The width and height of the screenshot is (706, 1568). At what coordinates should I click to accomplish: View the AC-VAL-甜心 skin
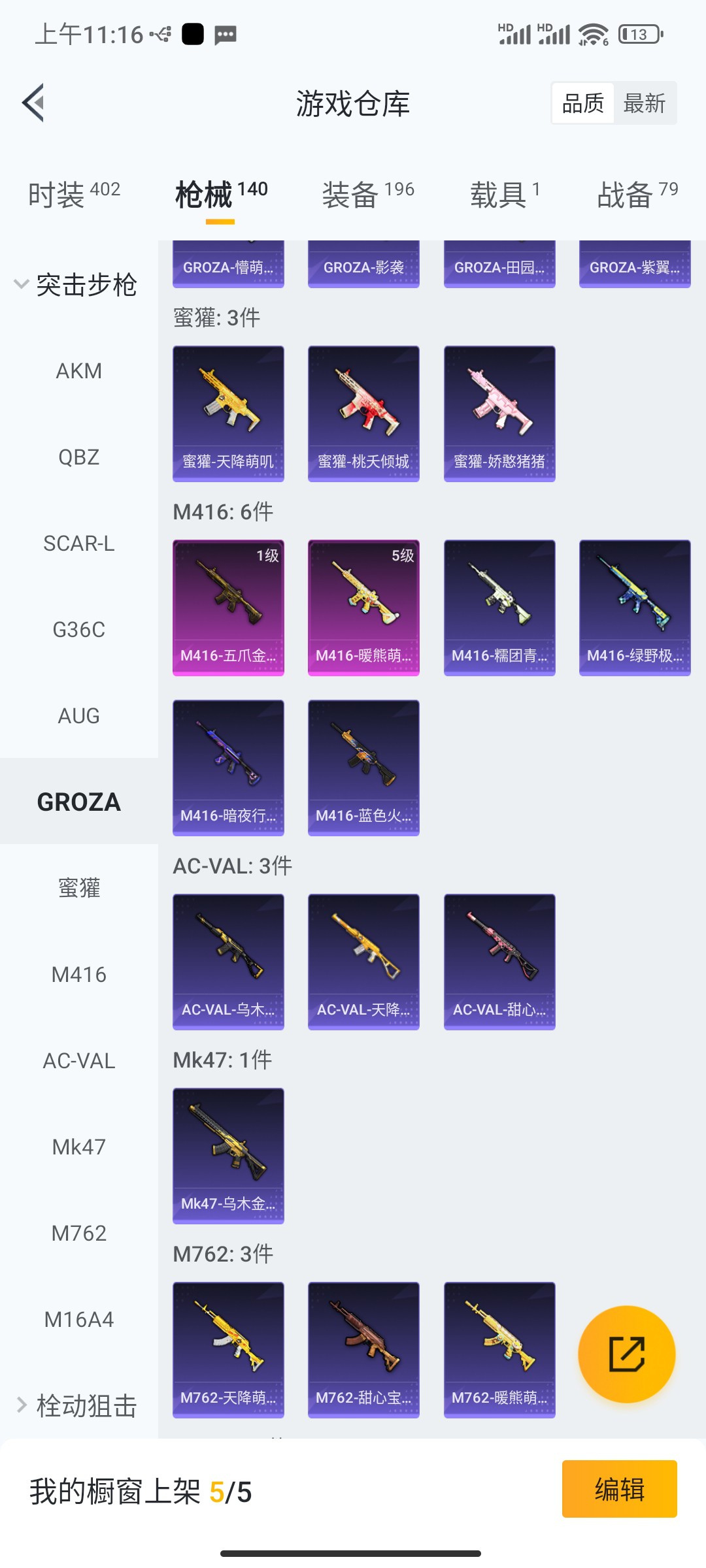pyautogui.click(x=499, y=962)
